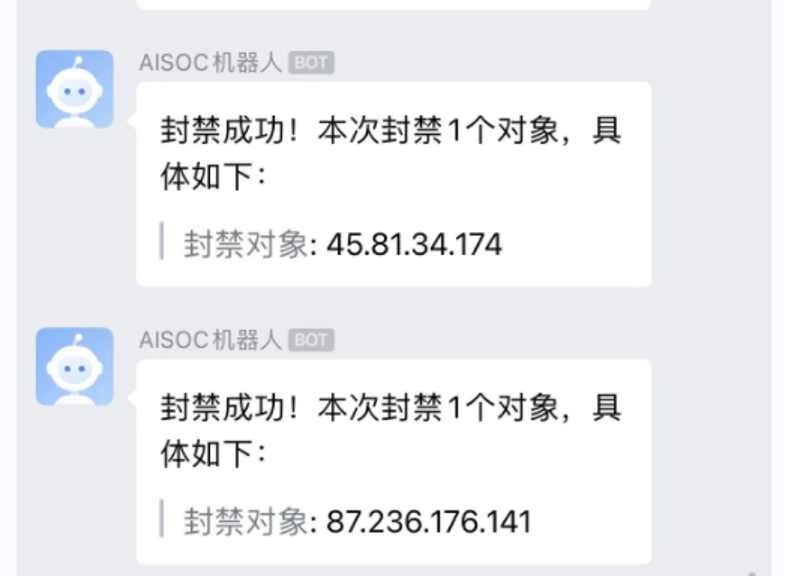The height and width of the screenshot is (576, 786).
Task: Open AISOC bot avatar above 87.236.176.141 message
Action: pyautogui.click(x=75, y=366)
